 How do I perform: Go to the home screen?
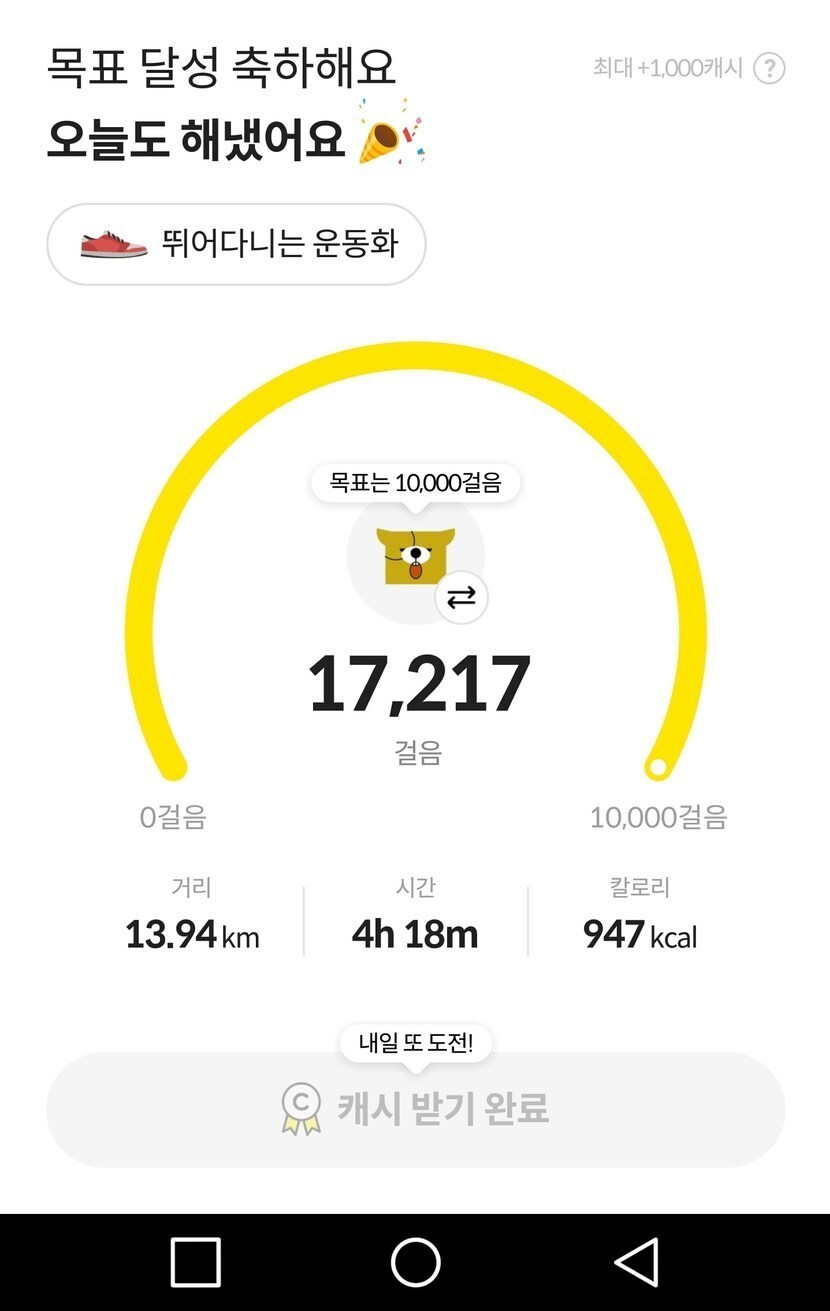[x=415, y=1262]
